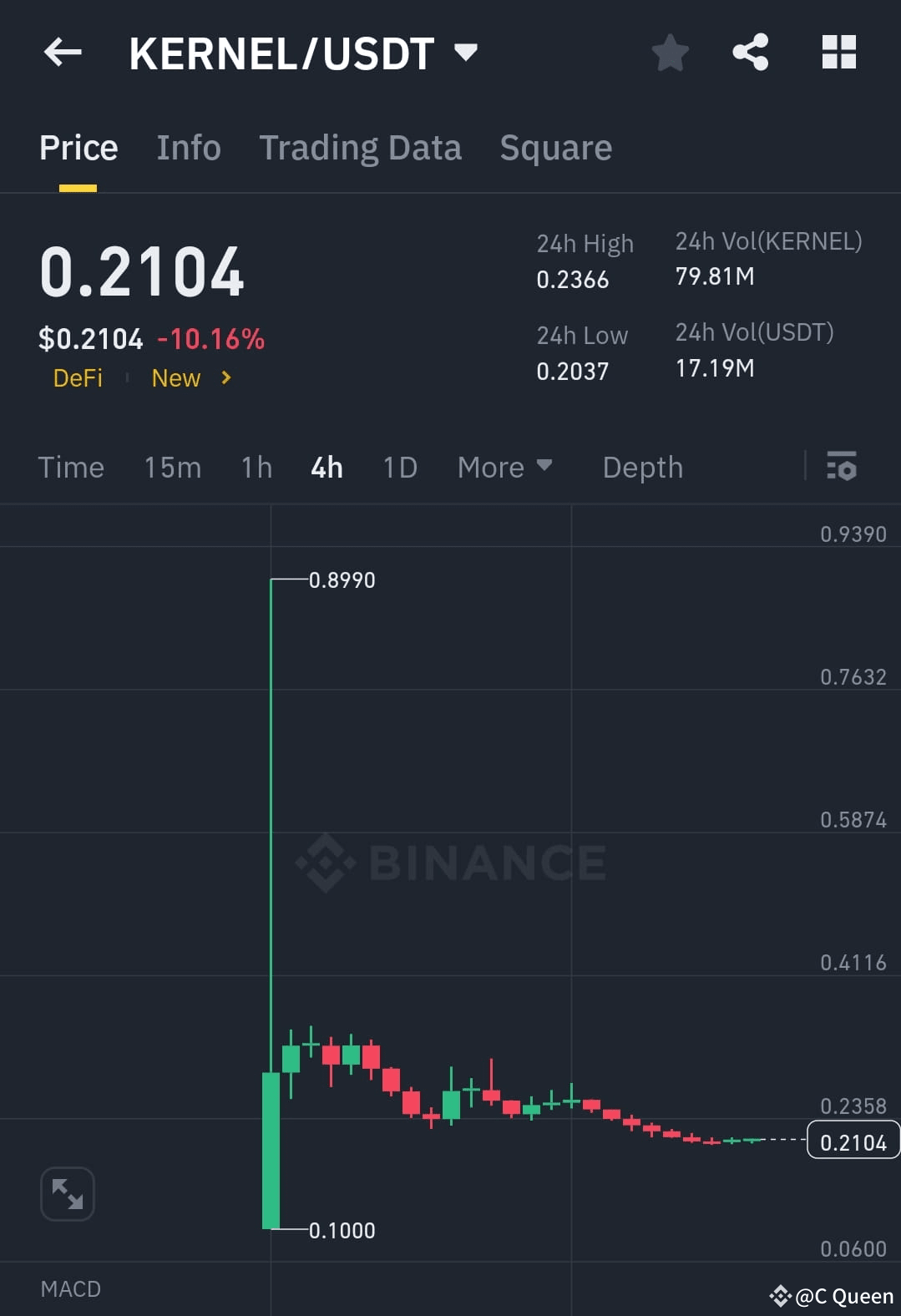Open the KERNEL/USDT pair selector dropdown

click(x=467, y=52)
